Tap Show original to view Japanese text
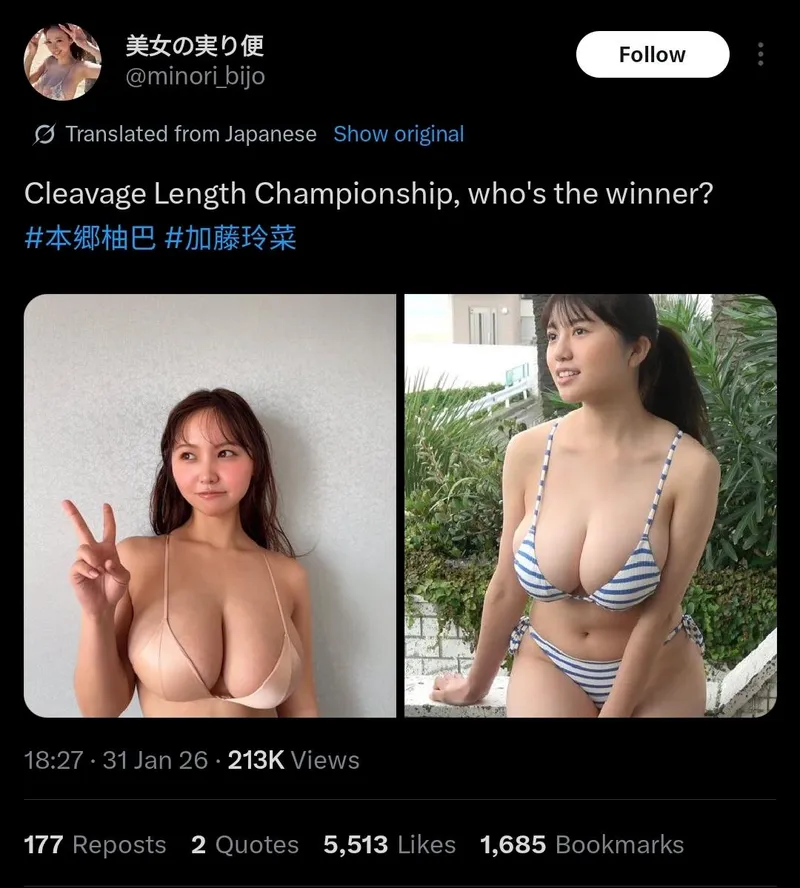This screenshot has width=800, height=888. [398, 134]
